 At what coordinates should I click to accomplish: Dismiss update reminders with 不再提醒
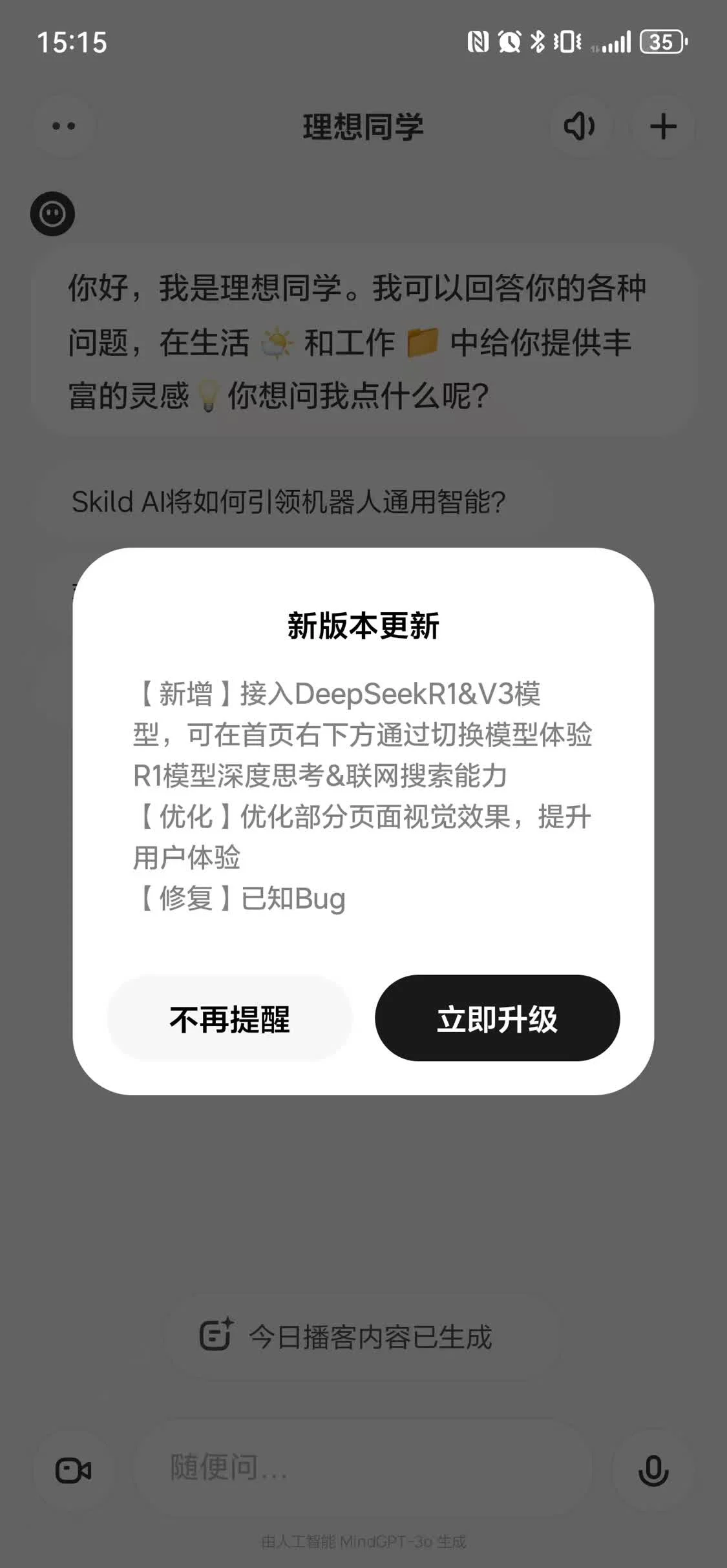point(229,1018)
